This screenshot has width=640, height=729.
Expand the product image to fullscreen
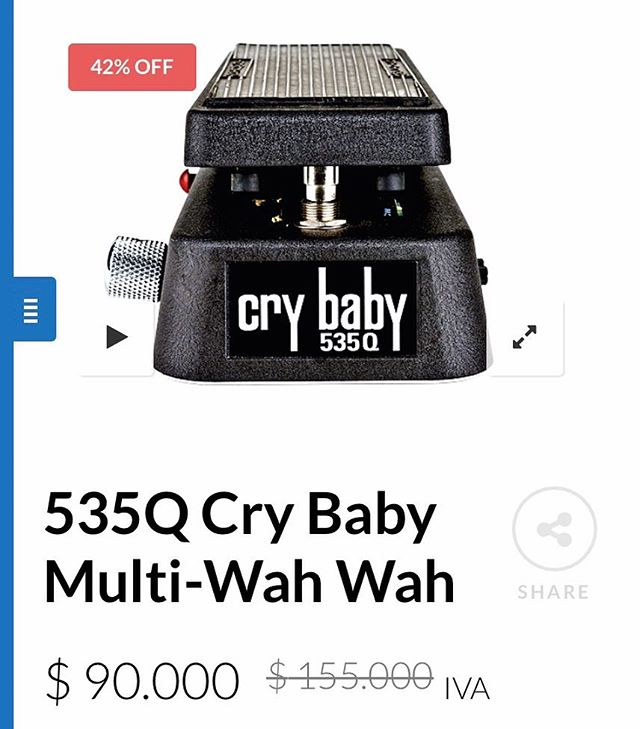(526, 338)
